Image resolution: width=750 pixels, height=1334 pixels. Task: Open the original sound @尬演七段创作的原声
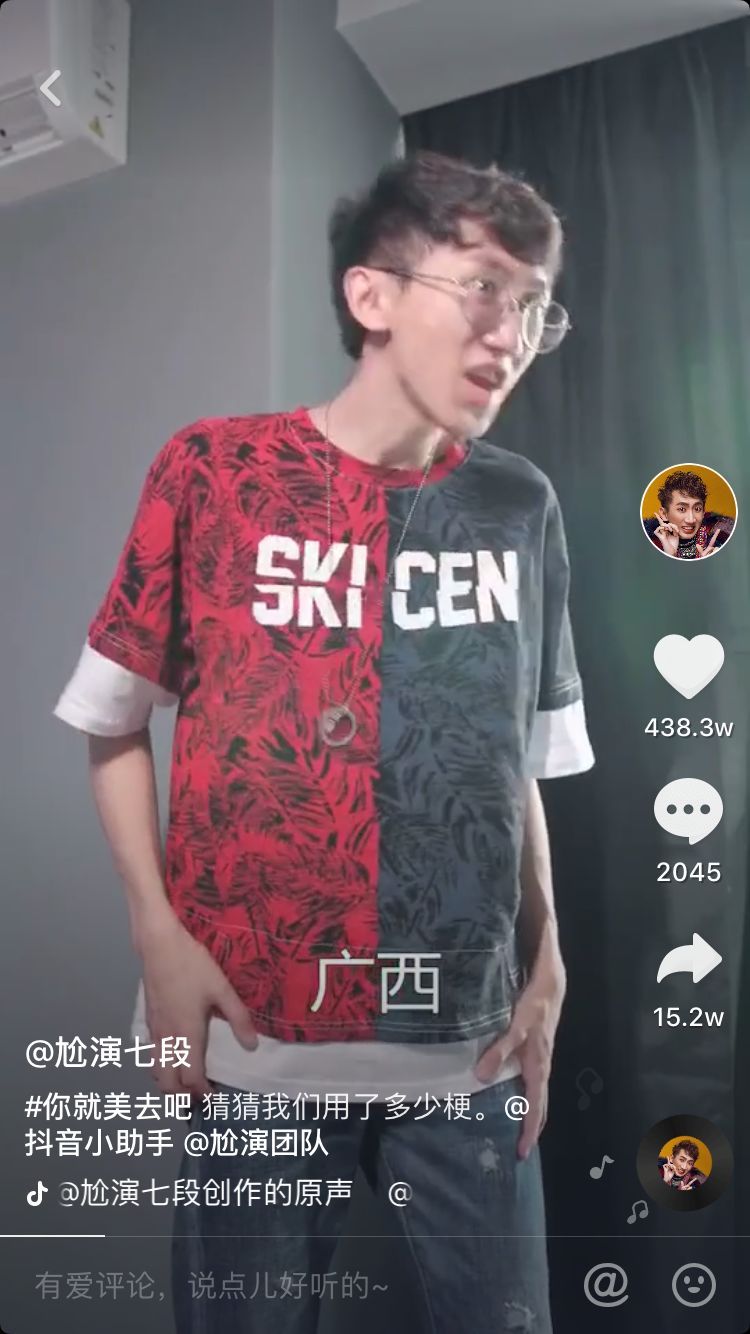click(205, 1192)
